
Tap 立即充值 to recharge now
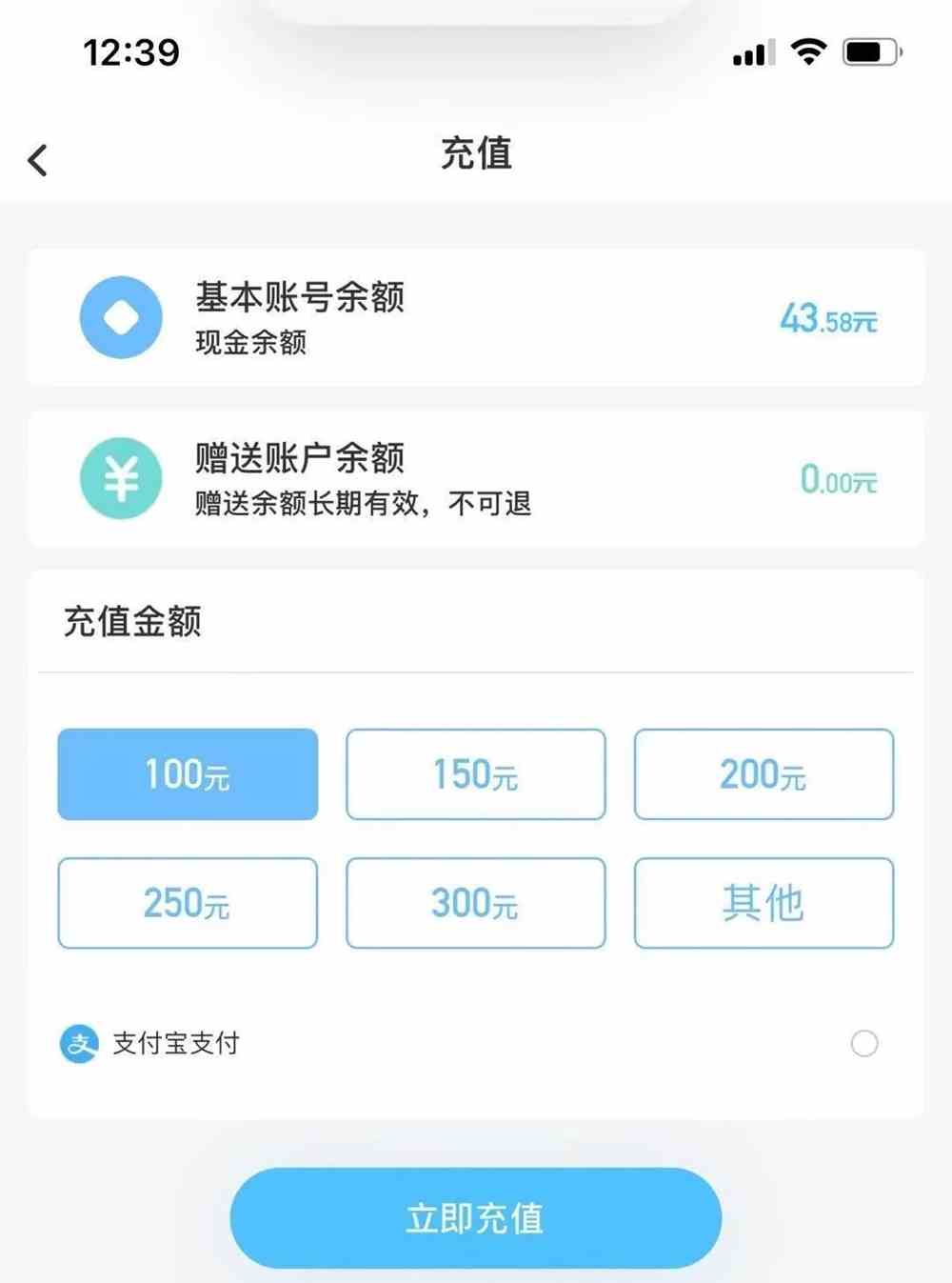click(x=476, y=1218)
